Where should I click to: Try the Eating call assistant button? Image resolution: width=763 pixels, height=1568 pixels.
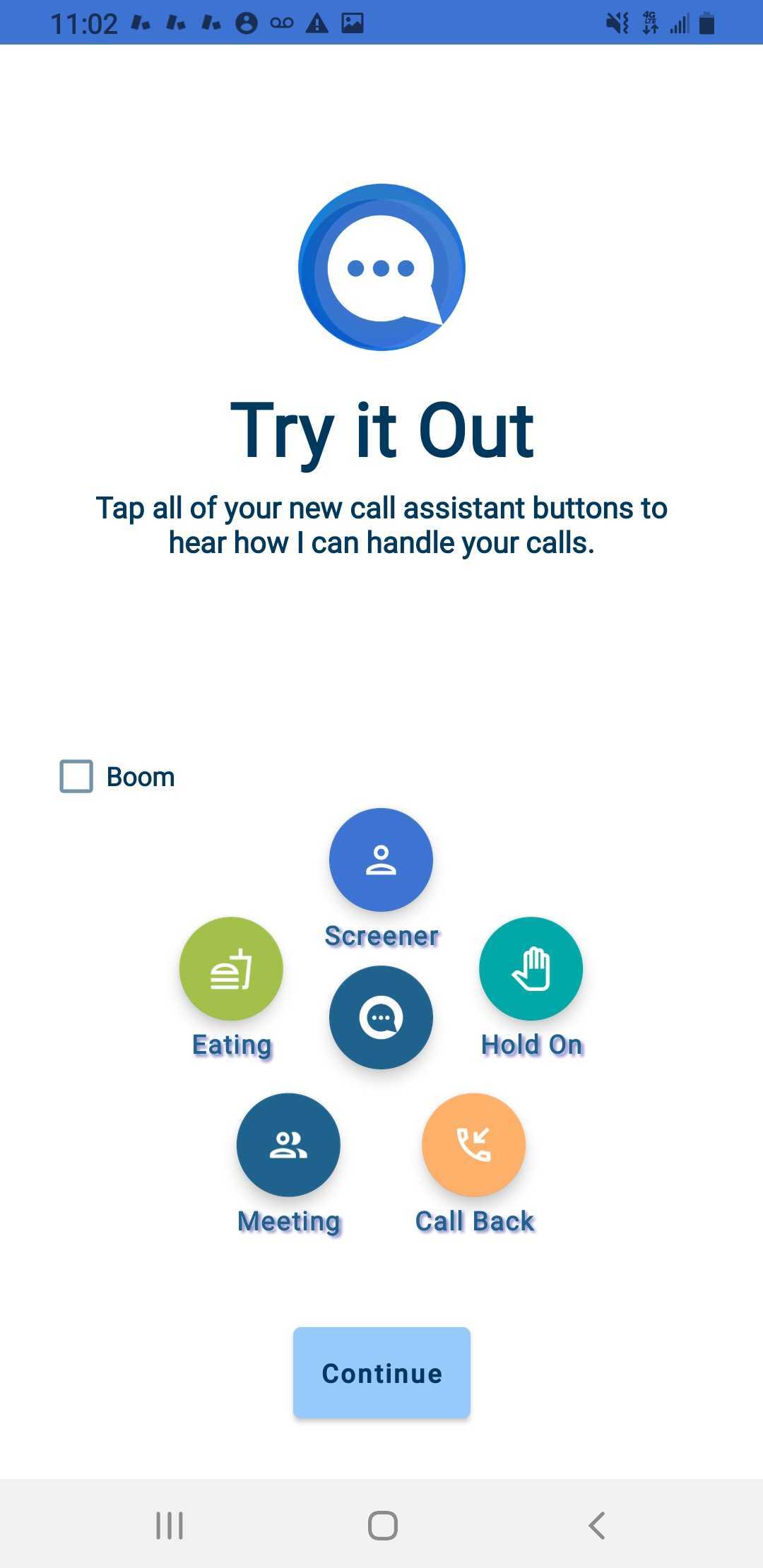click(x=231, y=968)
